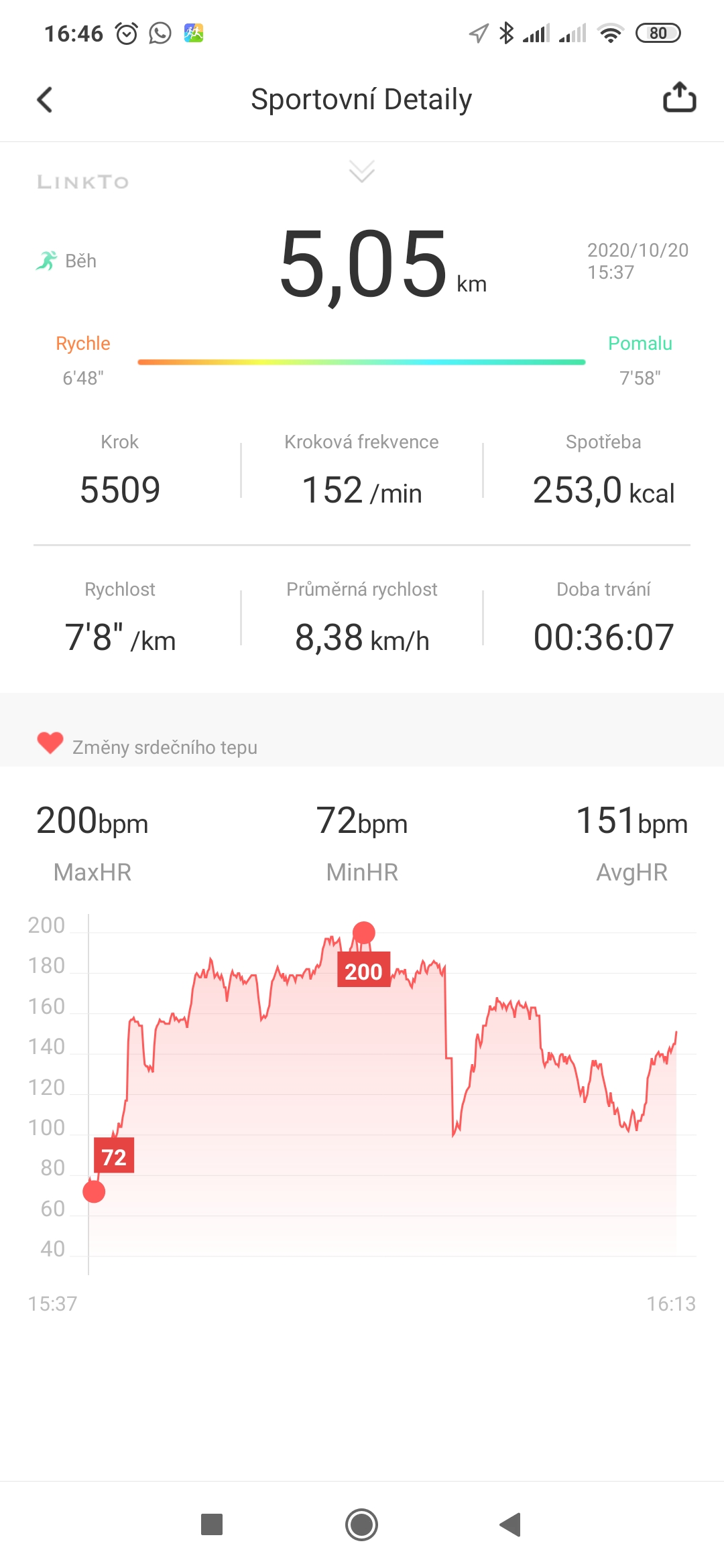
Task: Share this run's sport details
Action: 679,98
